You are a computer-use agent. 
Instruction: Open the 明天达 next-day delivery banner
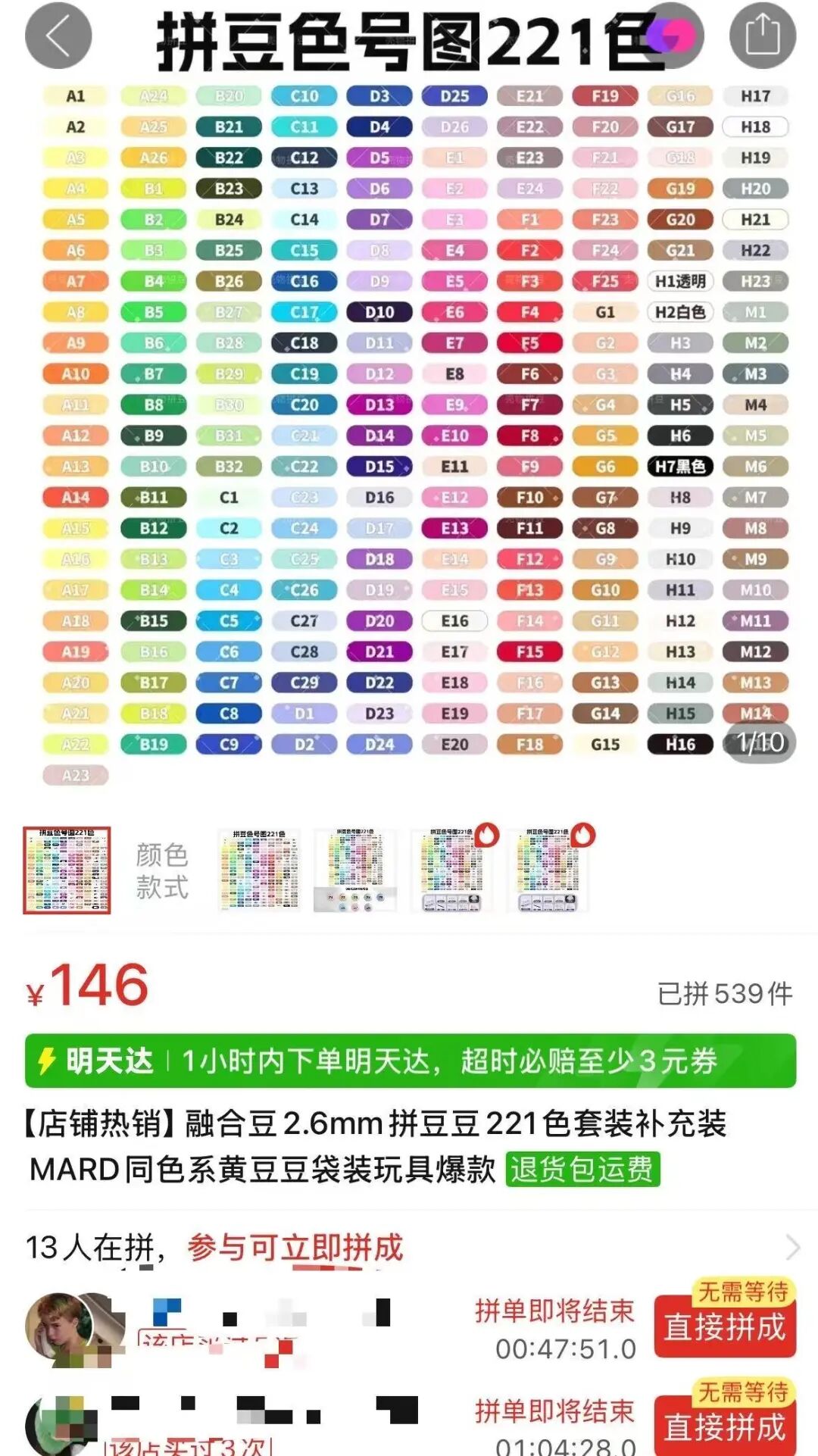tap(410, 1061)
